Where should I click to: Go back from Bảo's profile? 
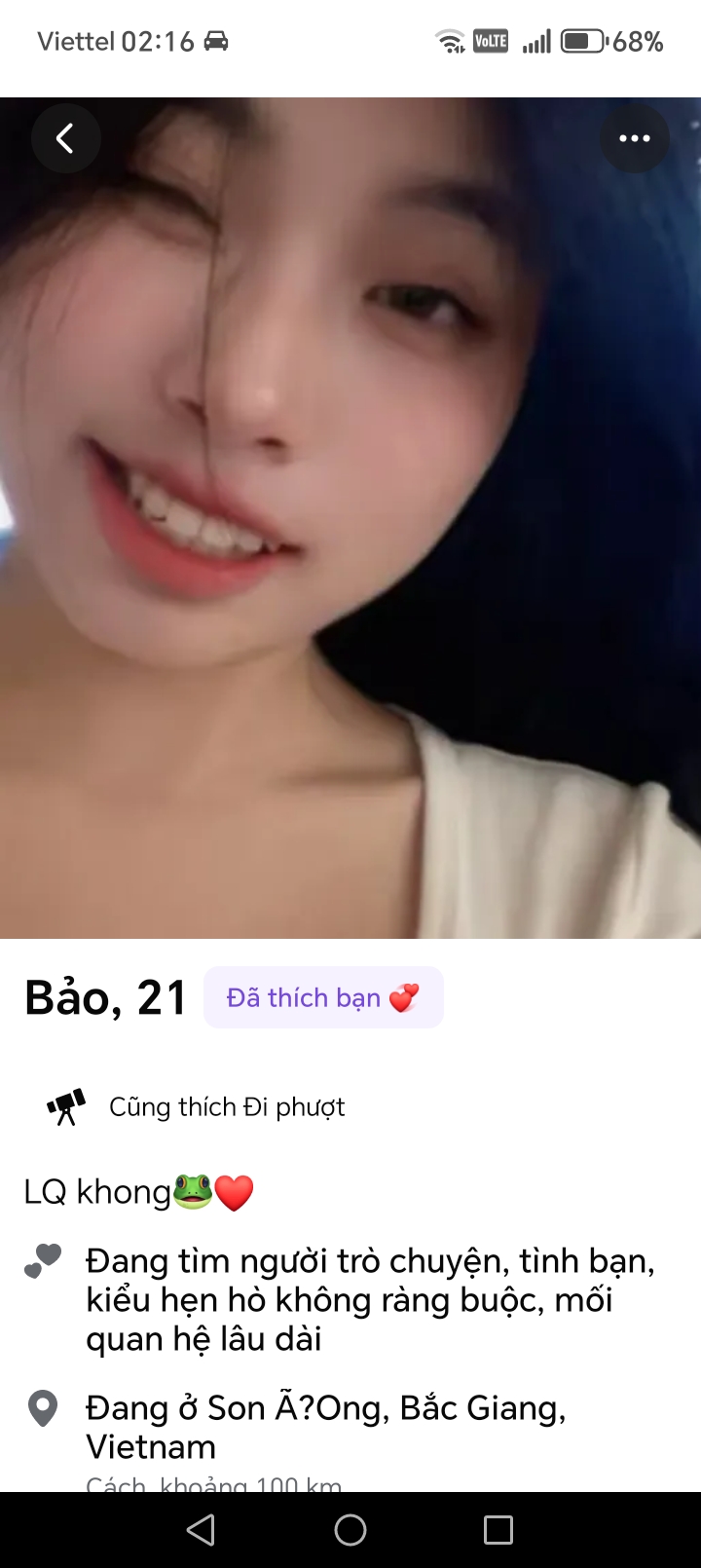[x=65, y=138]
